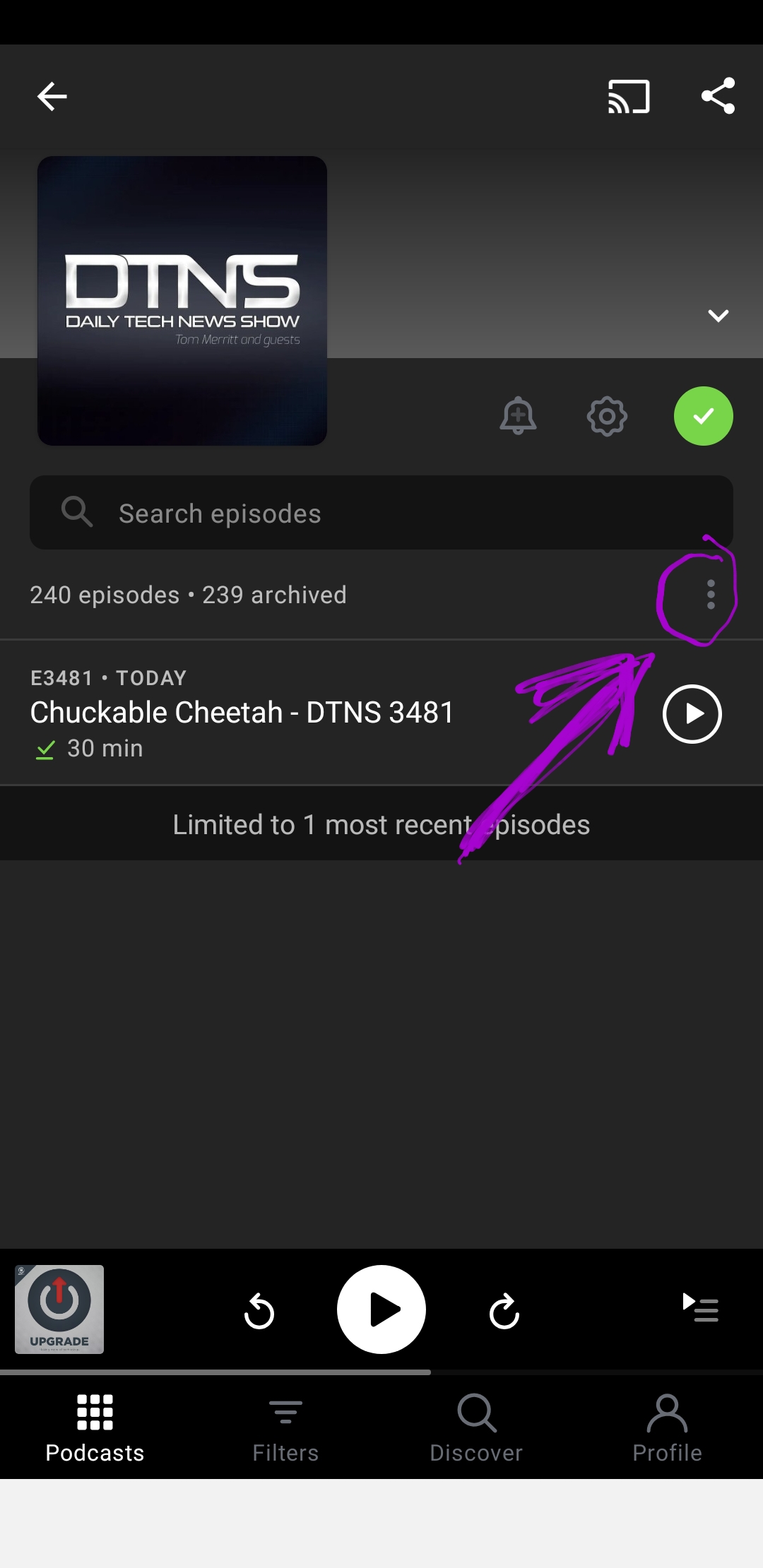The height and width of the screenshot is (1568, 763).
Task: Open podcast settings gear
Action: [x=607, y=416]
